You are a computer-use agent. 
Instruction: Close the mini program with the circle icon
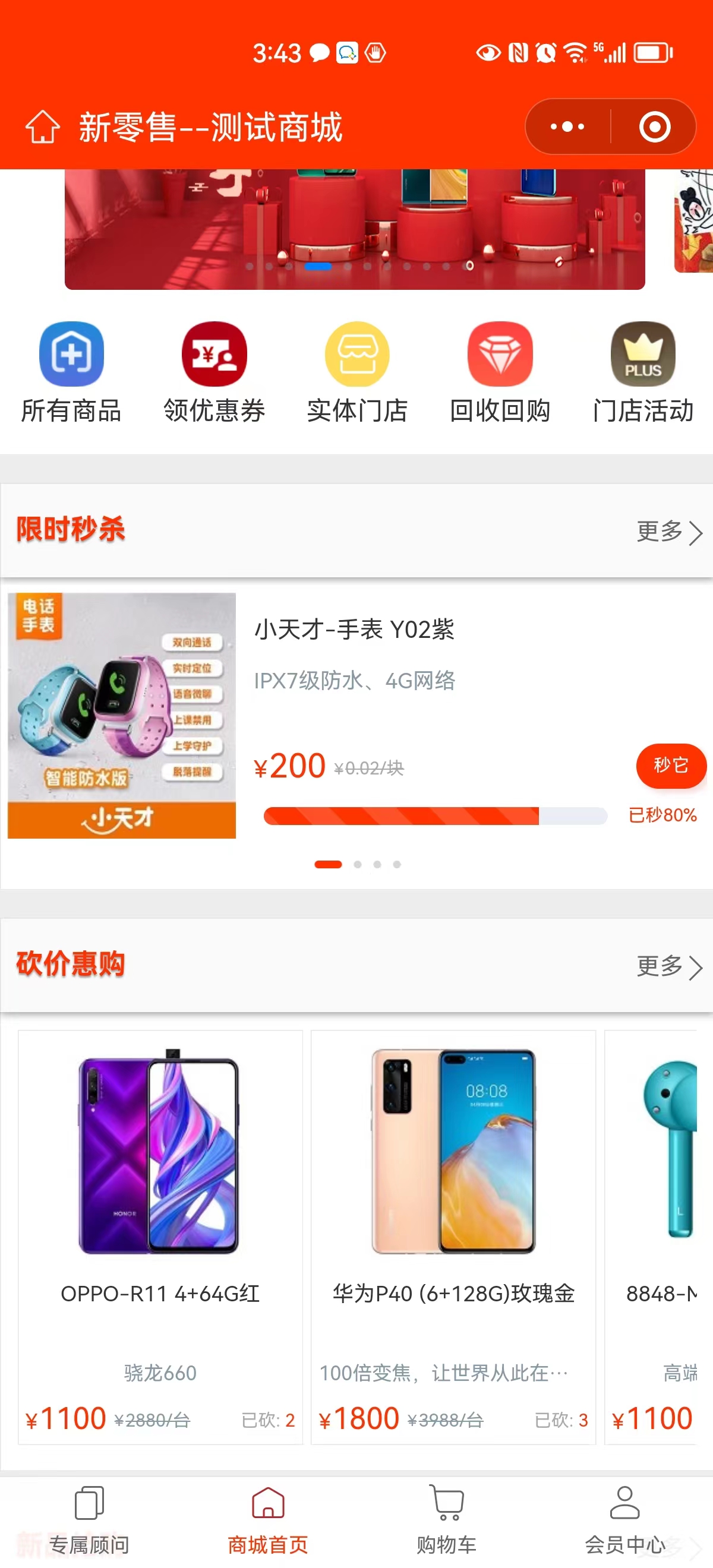click(655, 127)
